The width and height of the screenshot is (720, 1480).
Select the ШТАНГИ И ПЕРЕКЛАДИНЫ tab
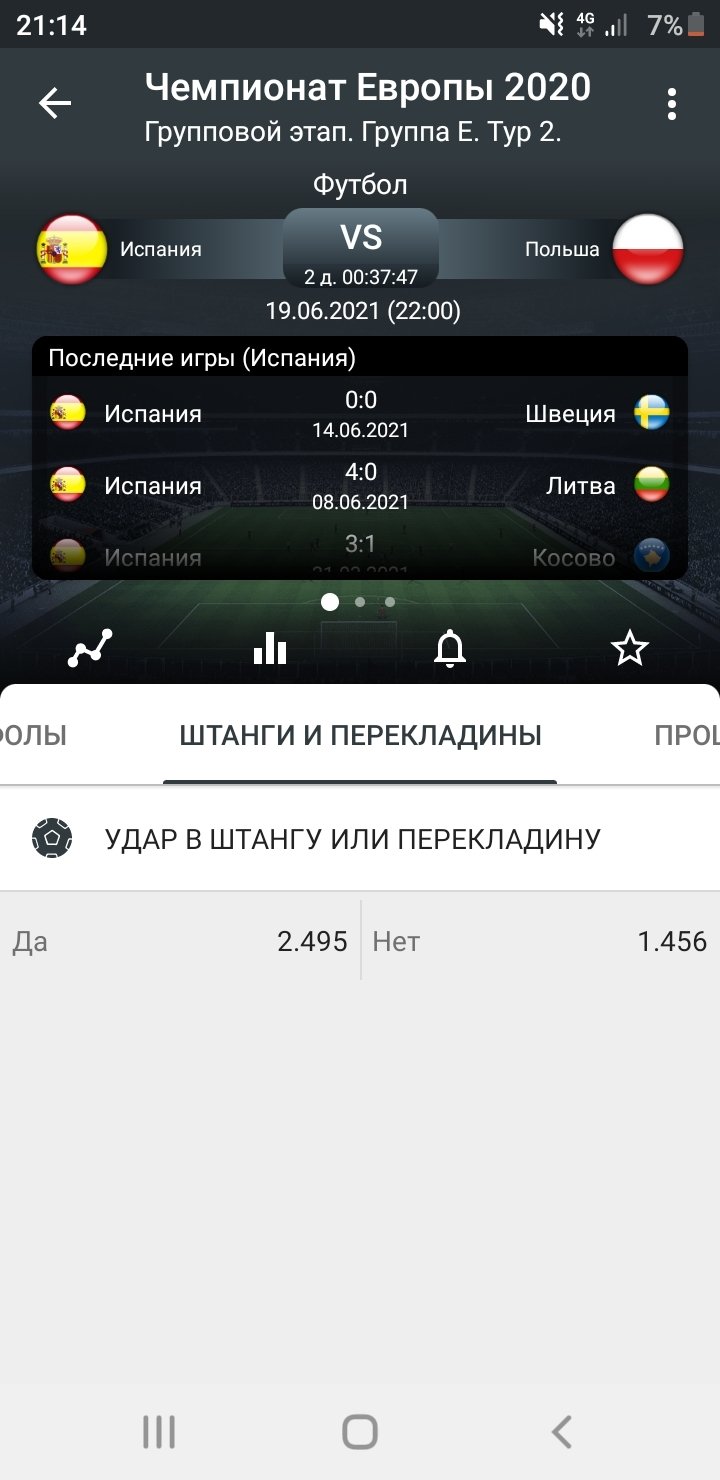tap(360, 736)
